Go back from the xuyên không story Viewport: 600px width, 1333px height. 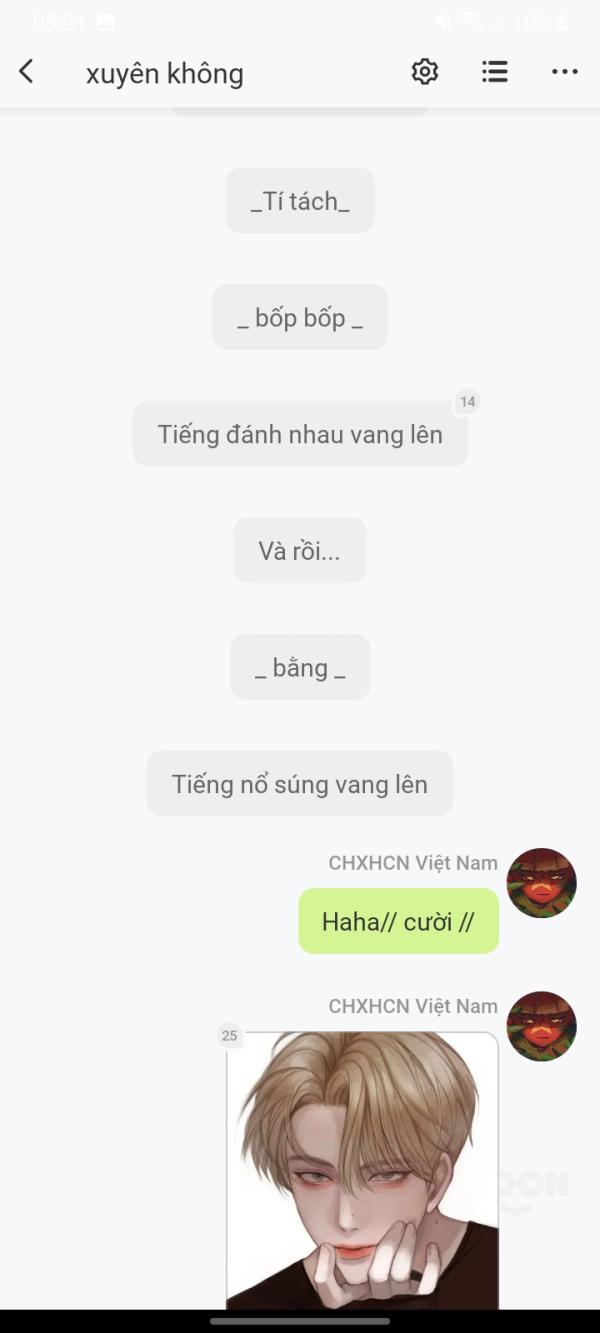tap(27, 72)
